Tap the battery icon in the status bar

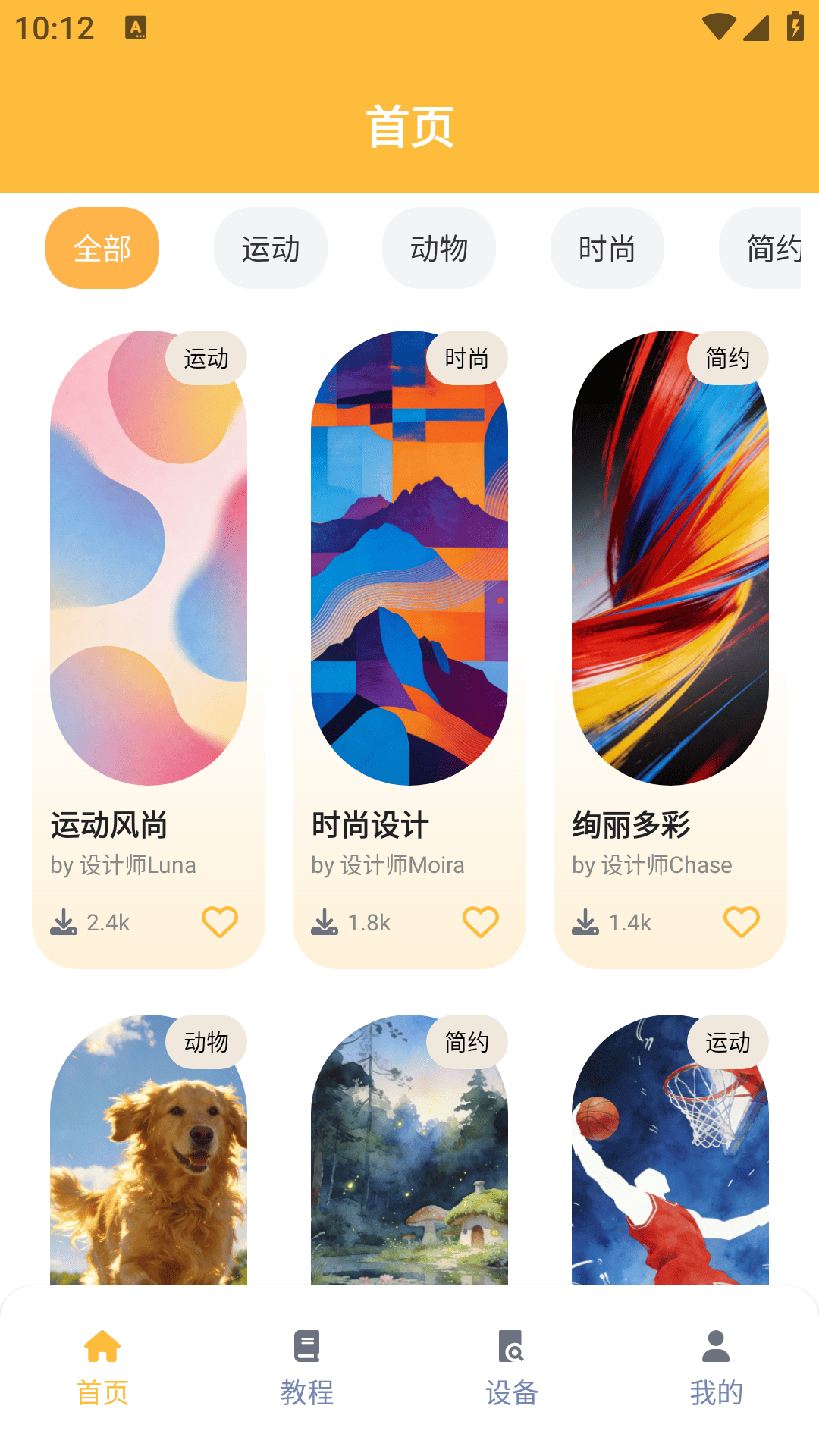795,25
